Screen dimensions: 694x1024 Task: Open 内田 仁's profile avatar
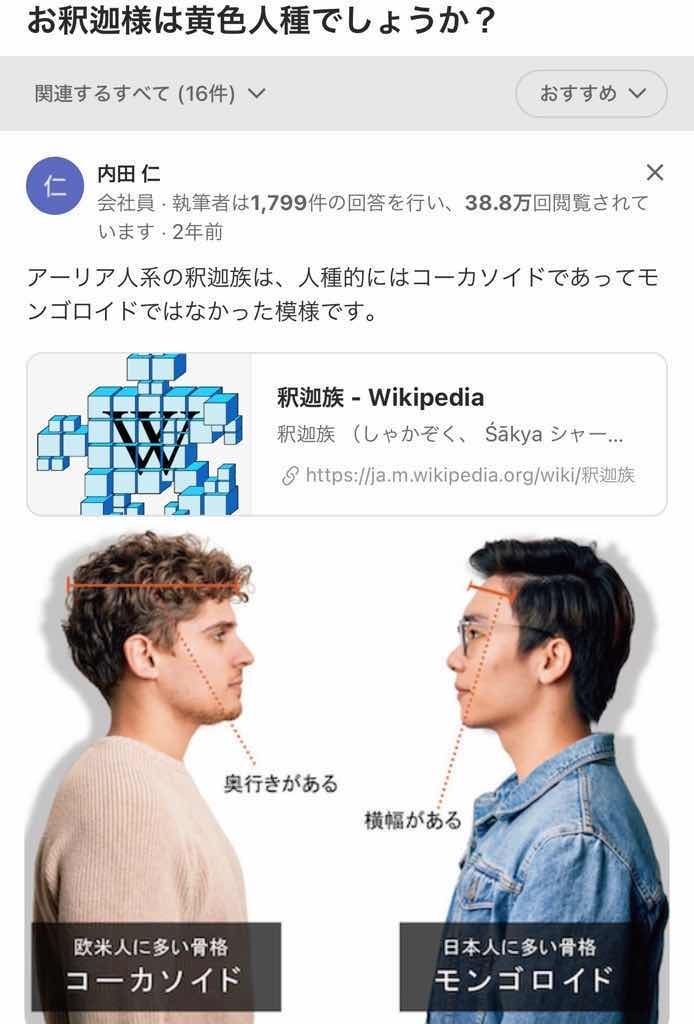pos(54,186)
